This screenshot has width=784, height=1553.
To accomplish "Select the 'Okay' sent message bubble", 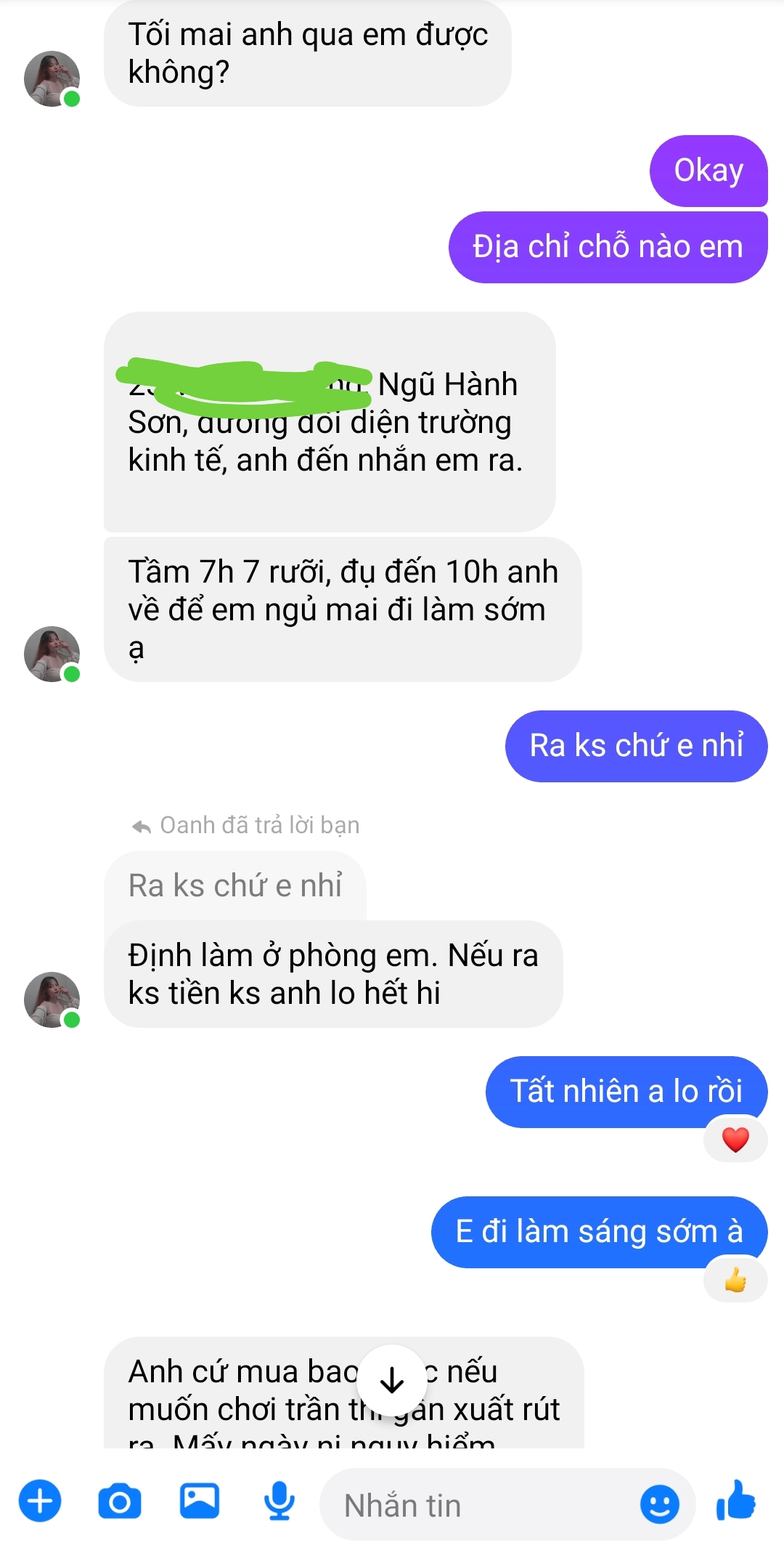I will click(x=709, y=171).
